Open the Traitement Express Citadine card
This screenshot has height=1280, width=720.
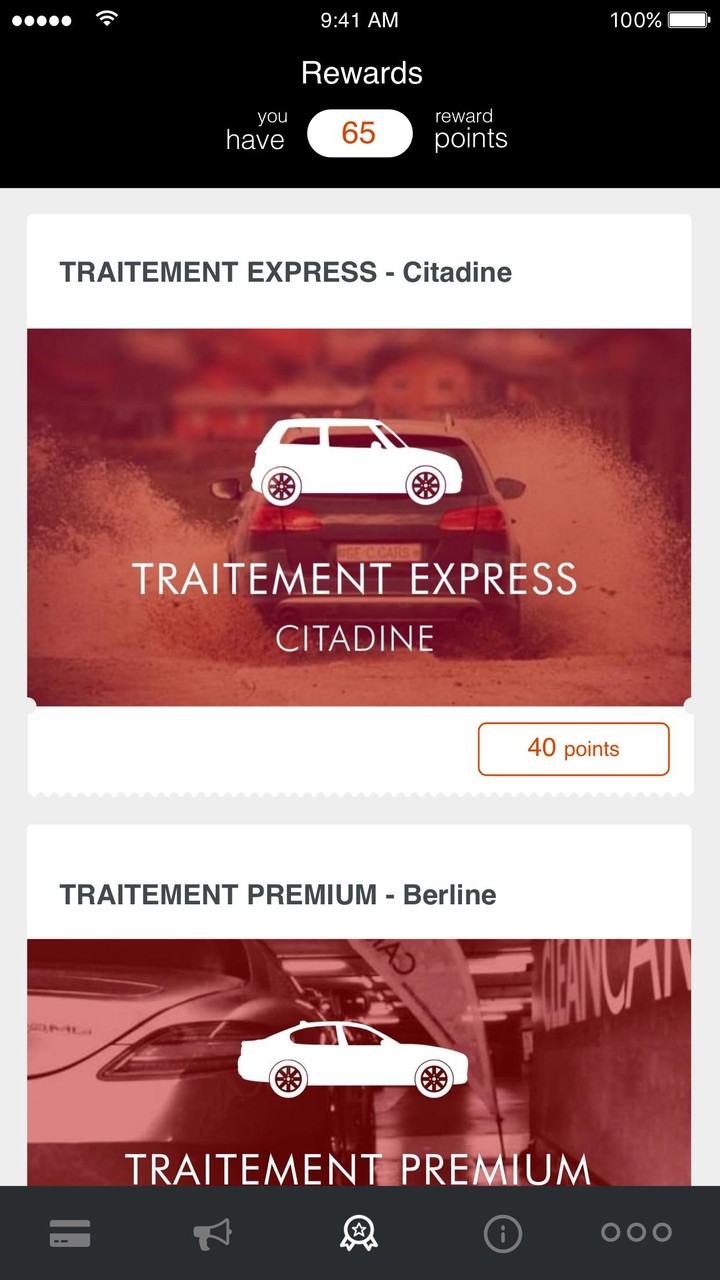pyautogui.click(x=358, y=517)
